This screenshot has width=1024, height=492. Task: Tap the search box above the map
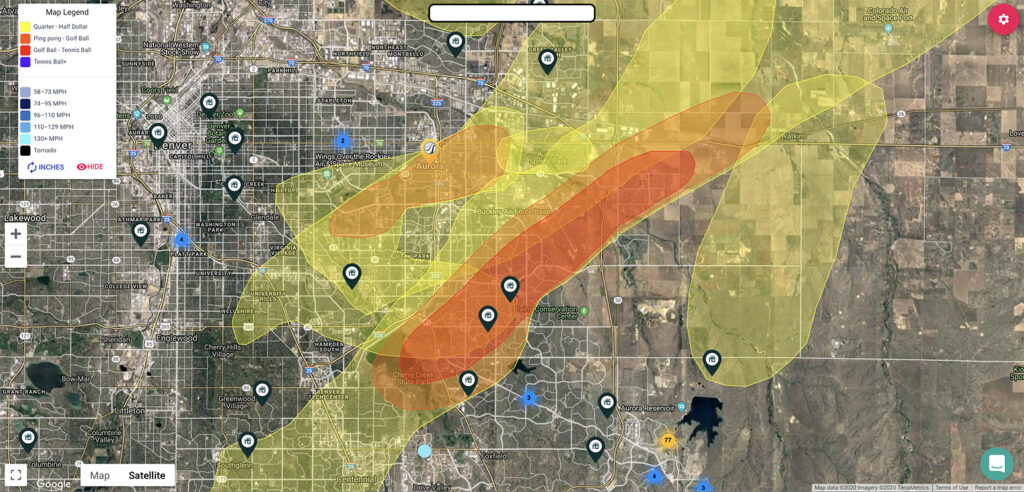511,13
